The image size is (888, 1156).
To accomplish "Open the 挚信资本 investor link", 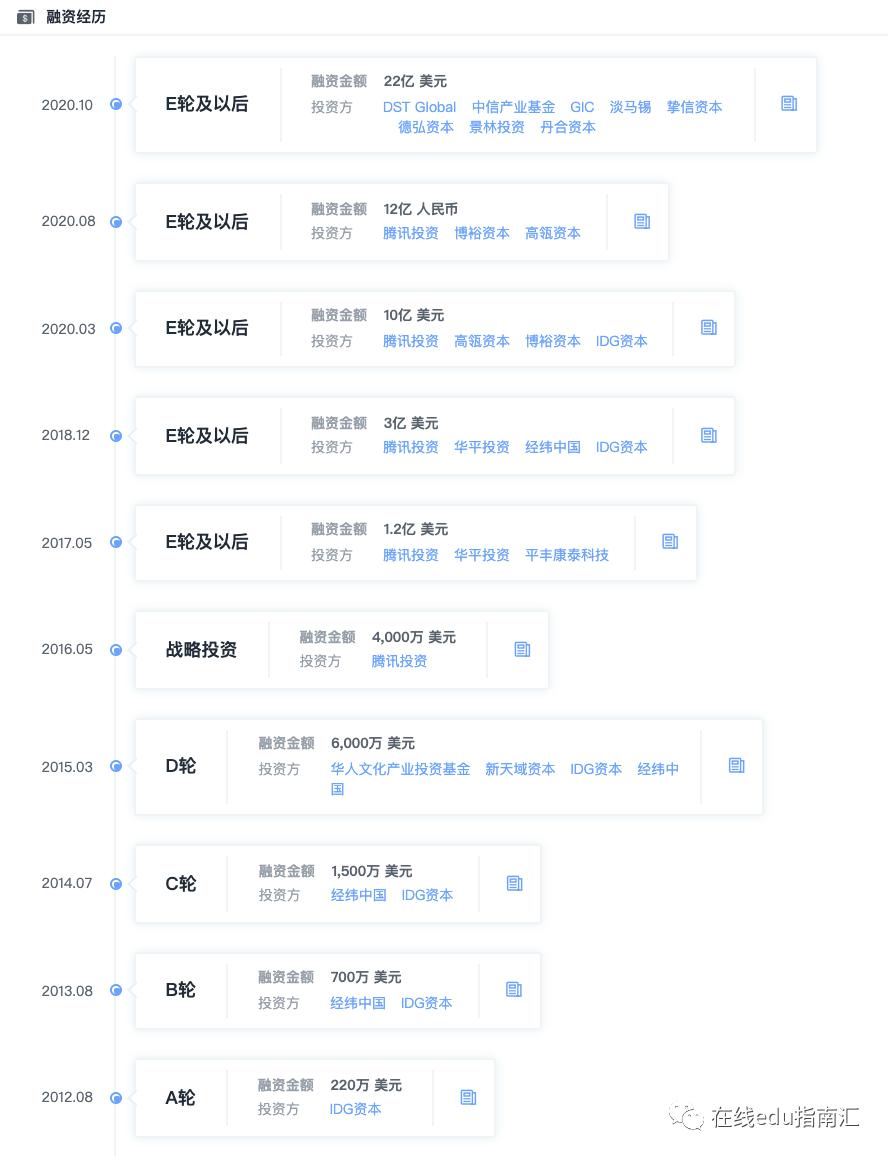I will (x=694, y=107).
